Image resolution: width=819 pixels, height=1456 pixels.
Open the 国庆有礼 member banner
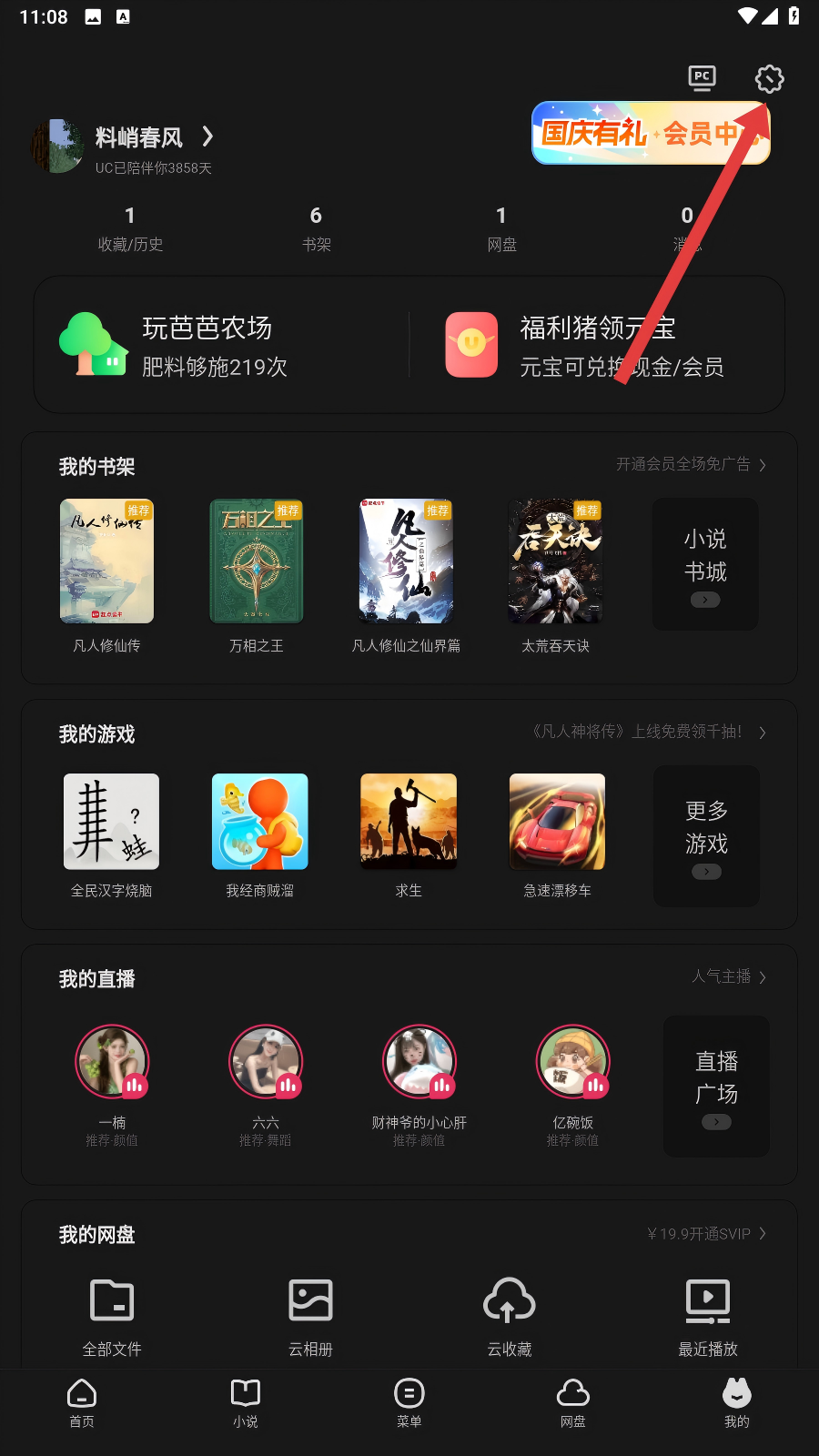coord(650,133)
